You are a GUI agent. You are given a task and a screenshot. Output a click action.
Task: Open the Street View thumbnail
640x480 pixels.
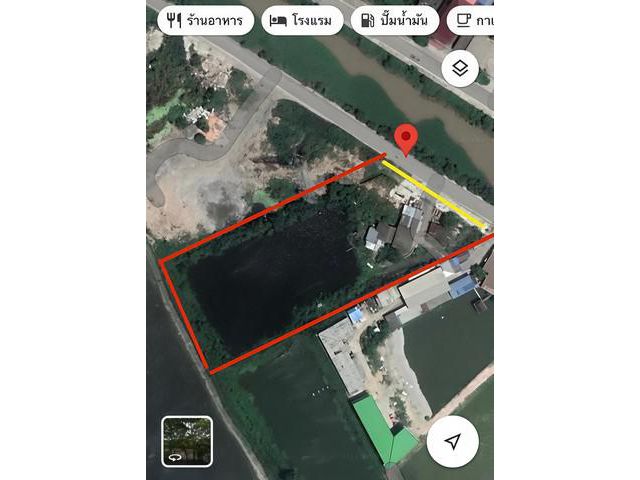pos(187,441)
